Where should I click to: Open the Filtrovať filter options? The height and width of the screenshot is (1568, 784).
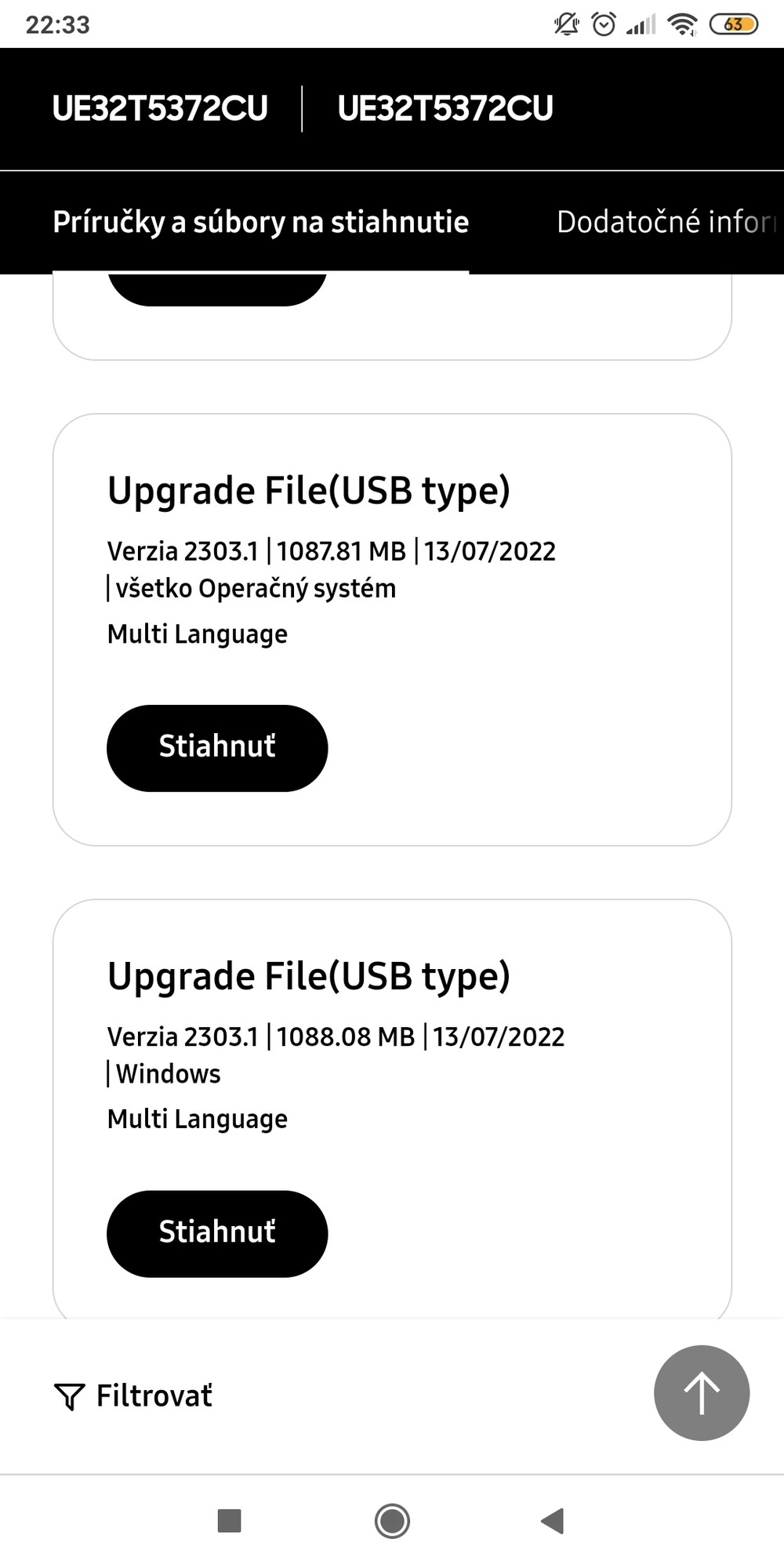click(x=133, y=1396)
